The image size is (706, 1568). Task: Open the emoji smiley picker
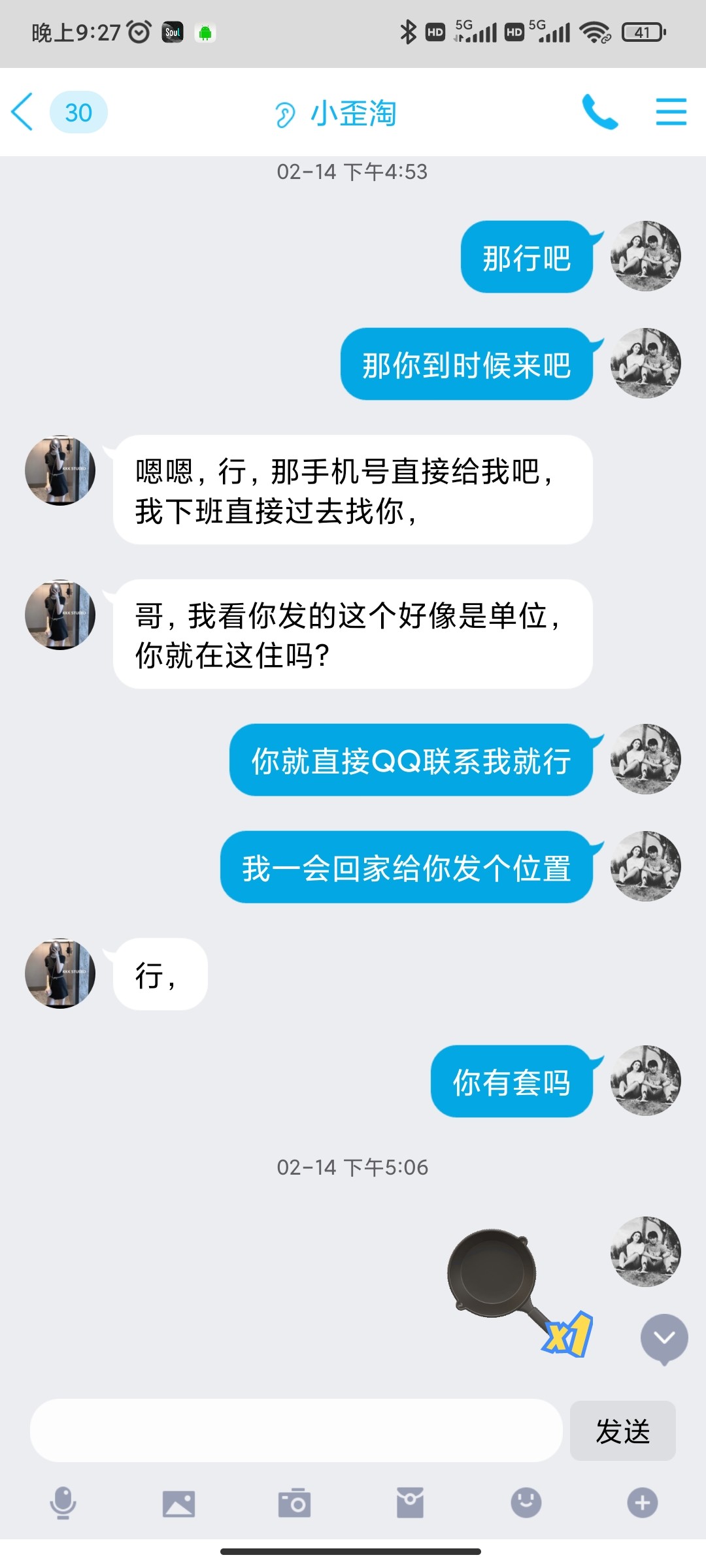[x=526, y=1503]
